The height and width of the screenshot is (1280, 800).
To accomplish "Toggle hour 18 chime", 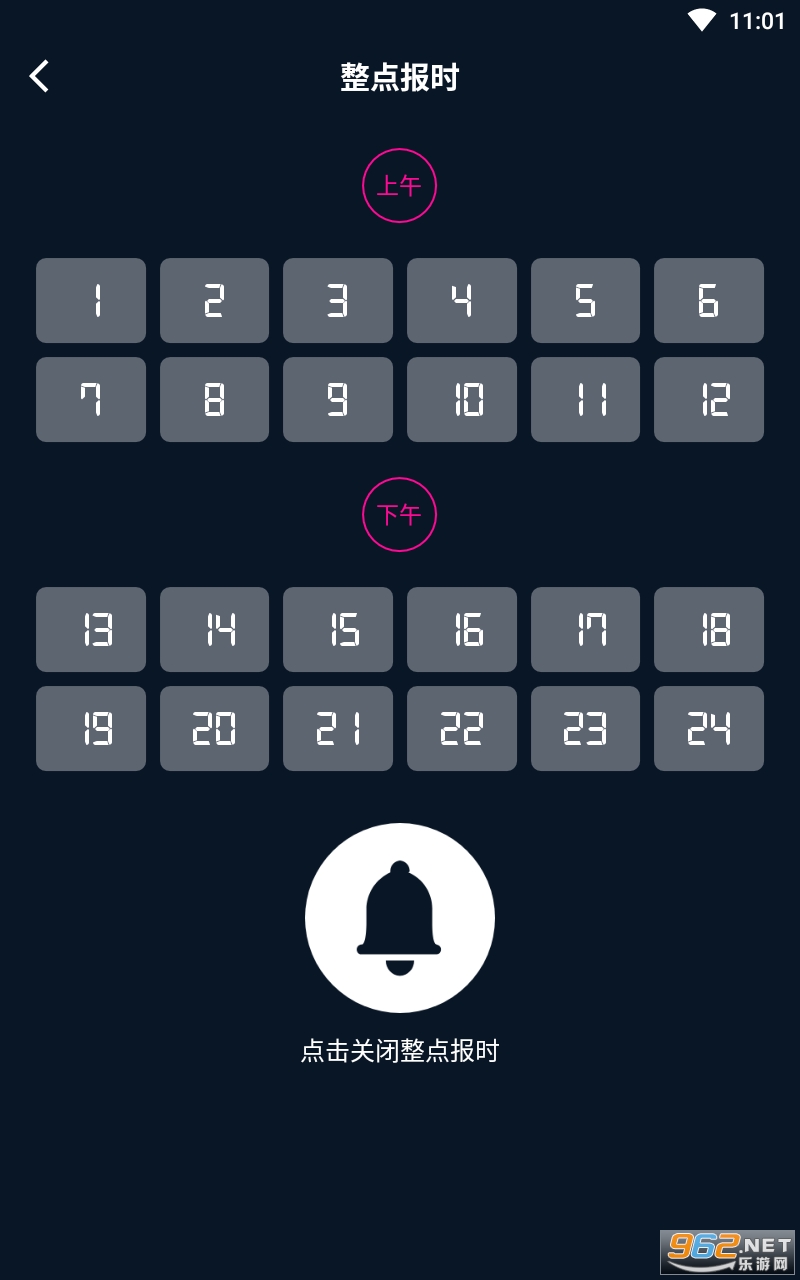I will [709, 630].
